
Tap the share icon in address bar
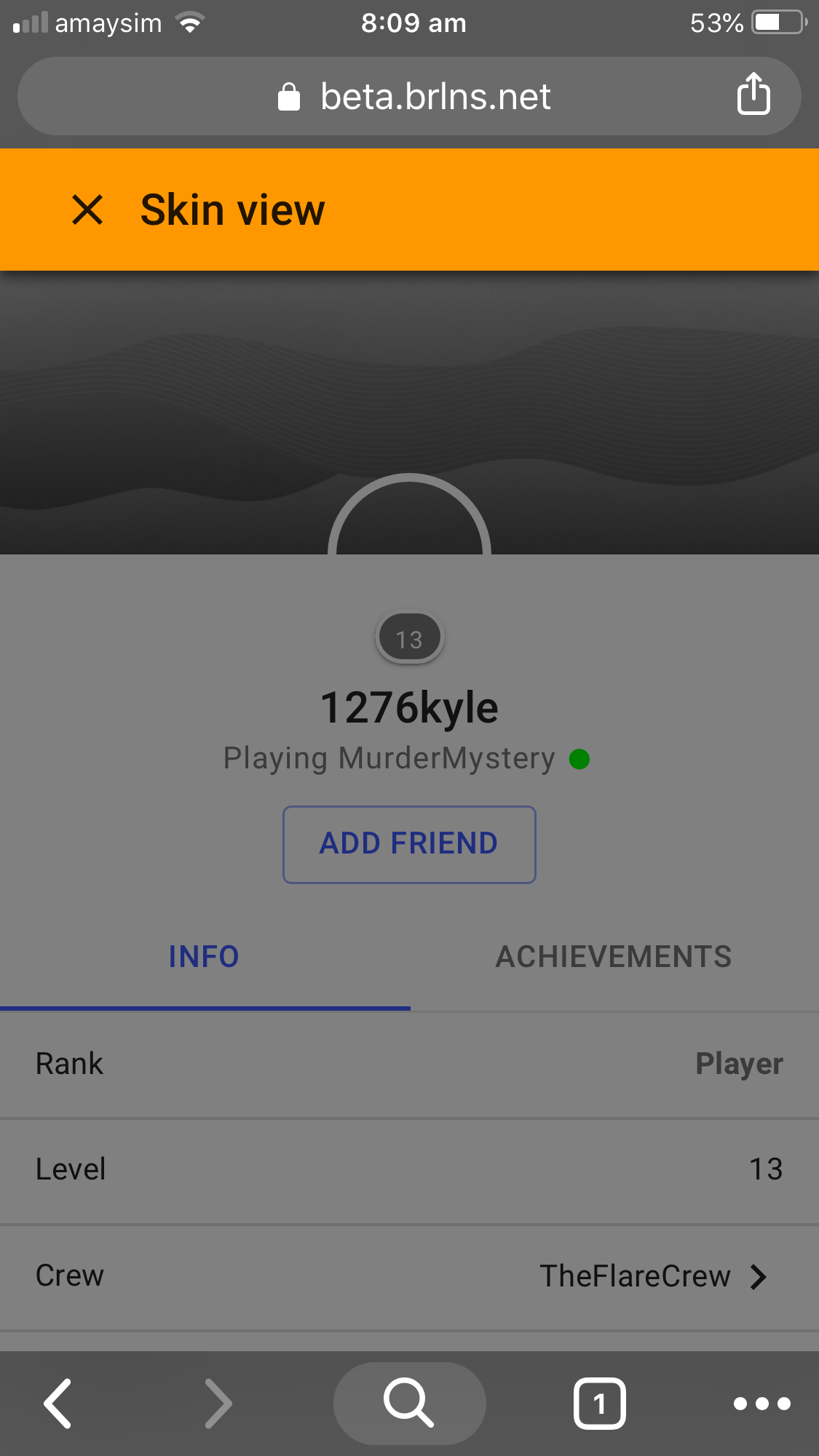(753, 94)
